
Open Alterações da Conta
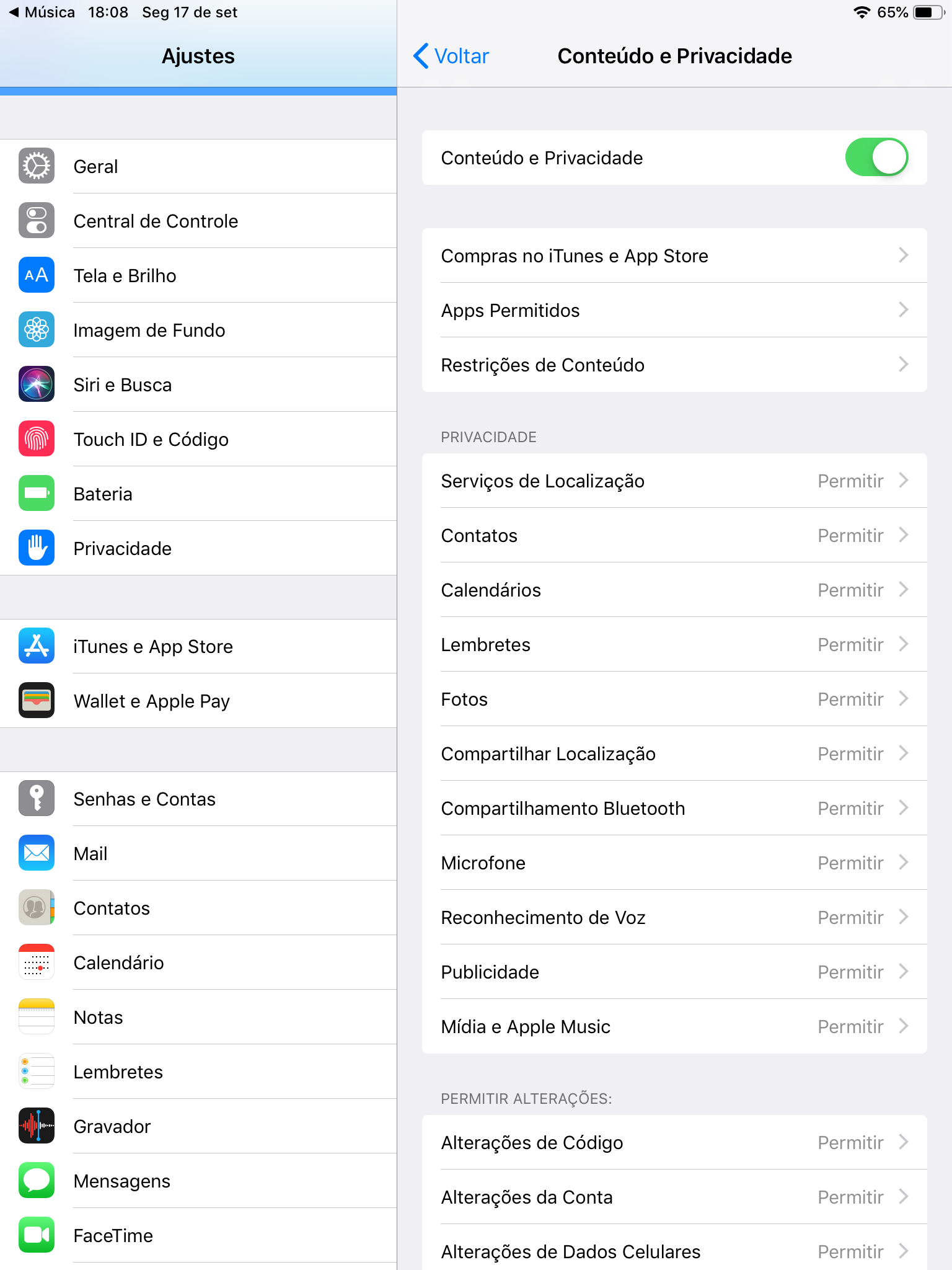click(x=674, y=1197)
